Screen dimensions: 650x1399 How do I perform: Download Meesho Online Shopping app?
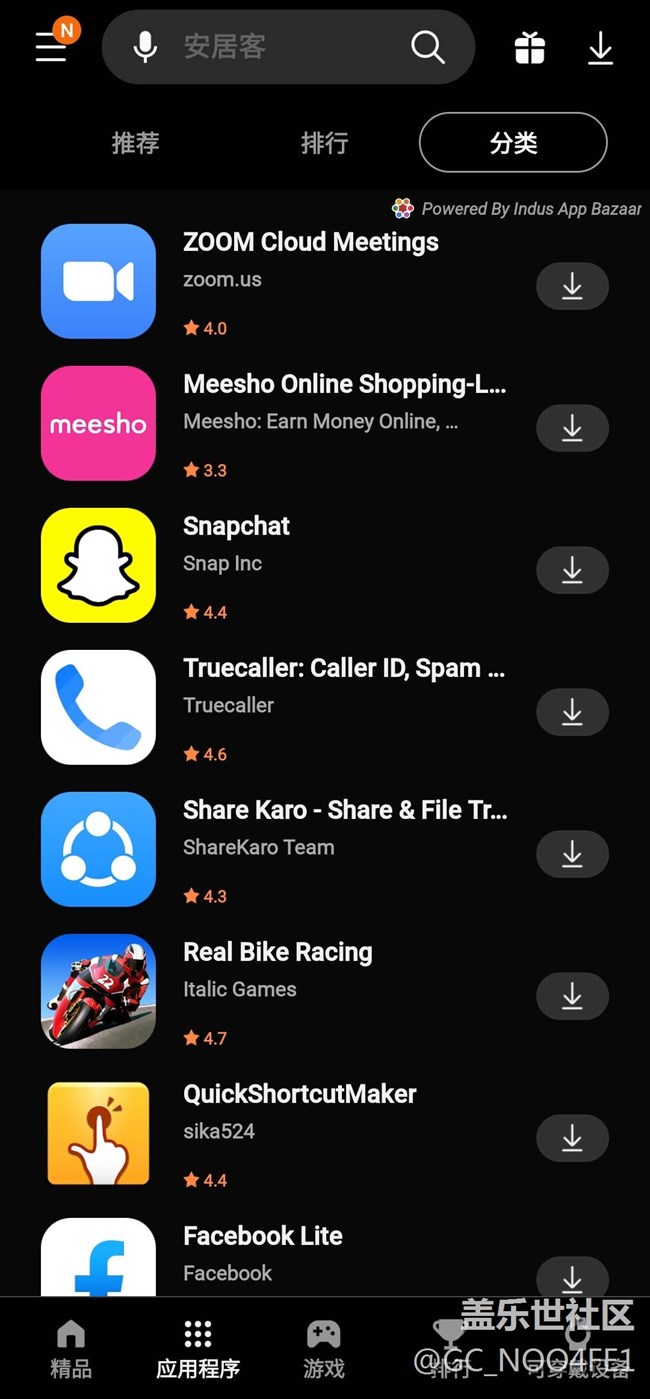pos(572,429)
